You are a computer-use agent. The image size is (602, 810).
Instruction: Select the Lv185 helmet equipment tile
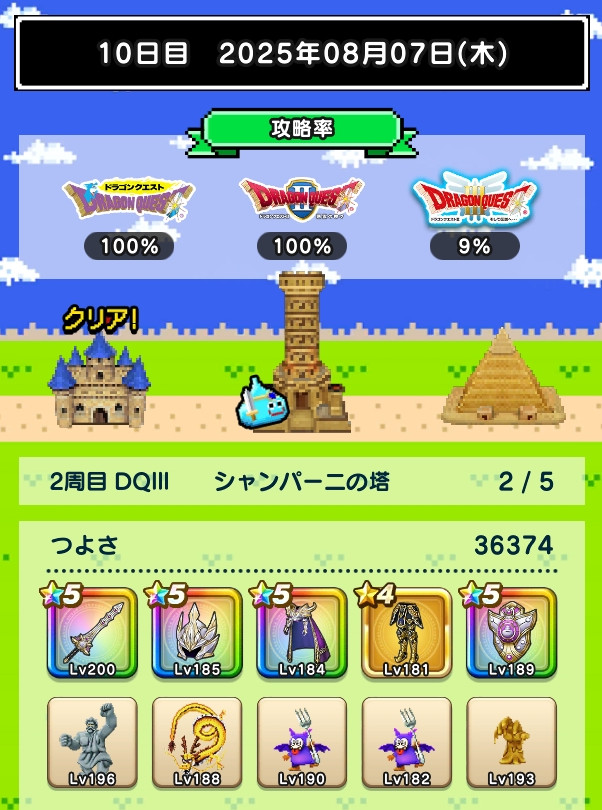pyautogui.click(x=197, y=634)
